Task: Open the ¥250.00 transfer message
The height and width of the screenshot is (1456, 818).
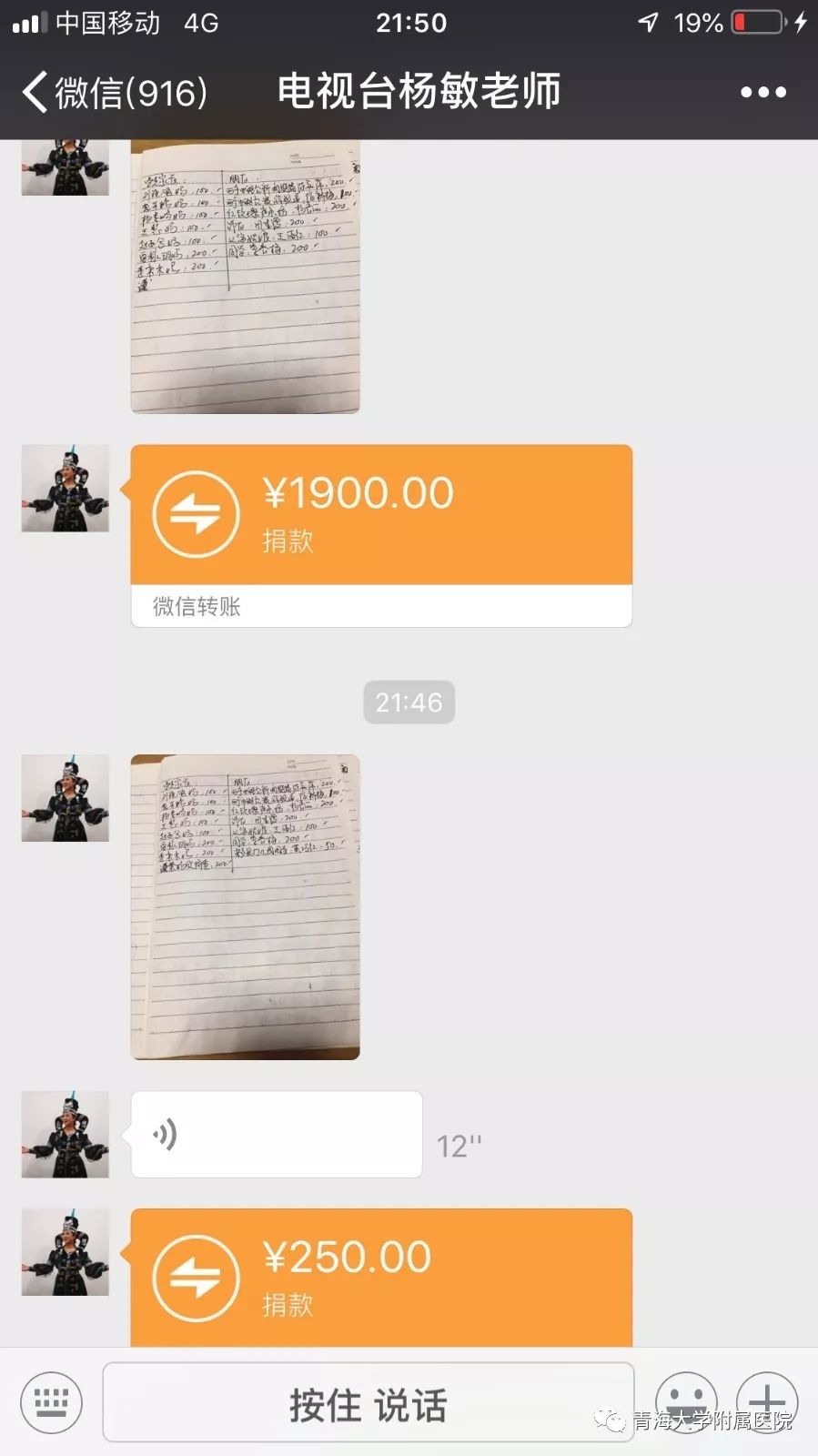Action: (x=381, y=1278)
